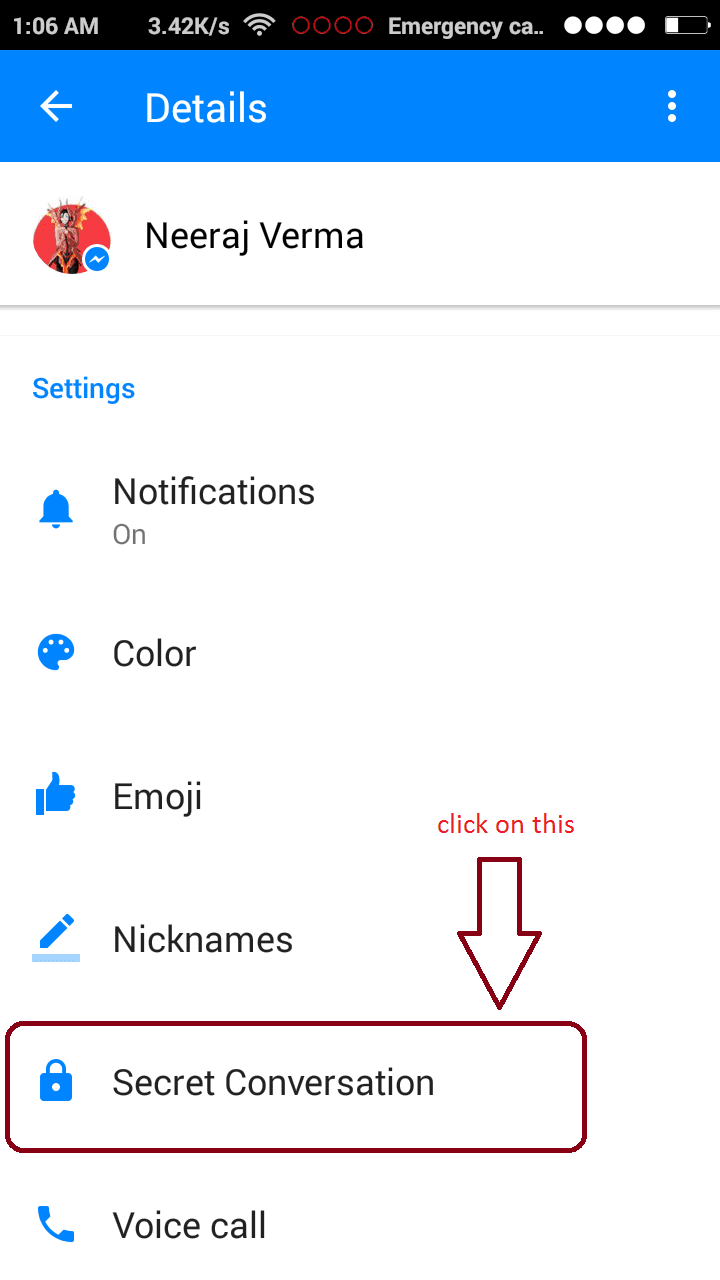This screenshot has height=1280, width=720.
Task: Click the back arrow in the header
Action: (55, 106)
